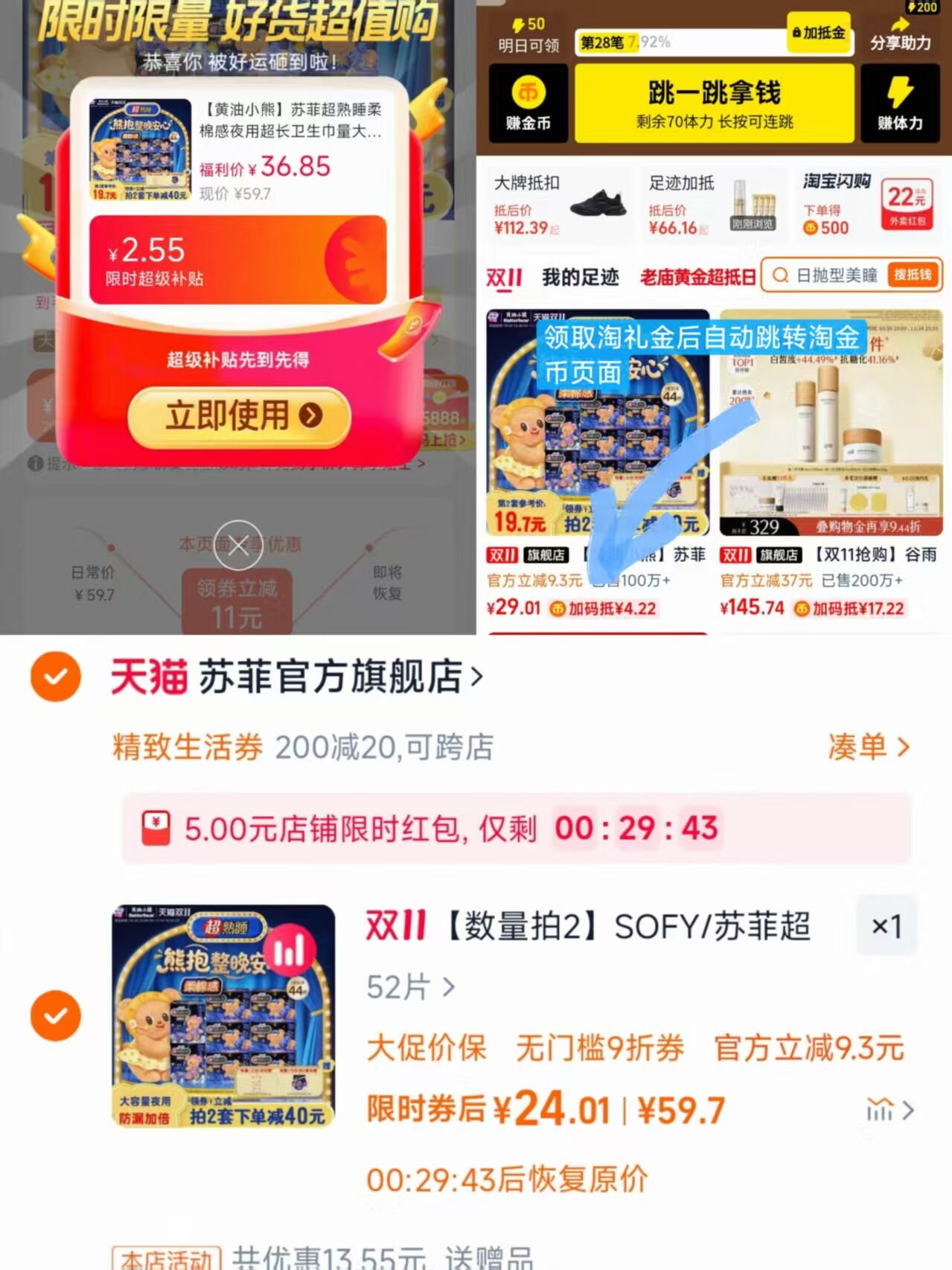
Task: Click the search magnifier icon in 搜抵钱 bar
Action: click(x=779, y=275)
